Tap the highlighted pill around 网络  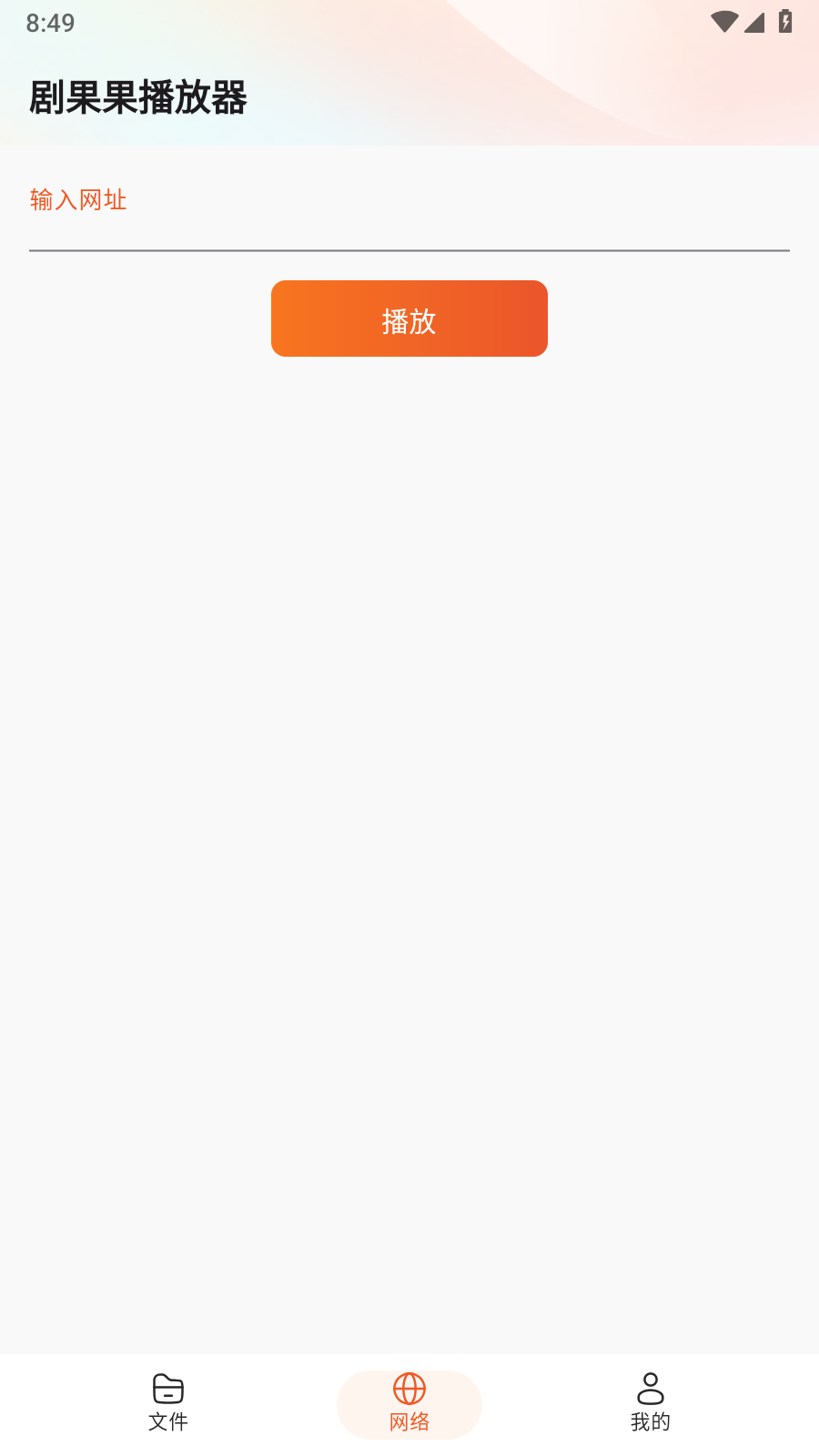[x=409, y=1404]
